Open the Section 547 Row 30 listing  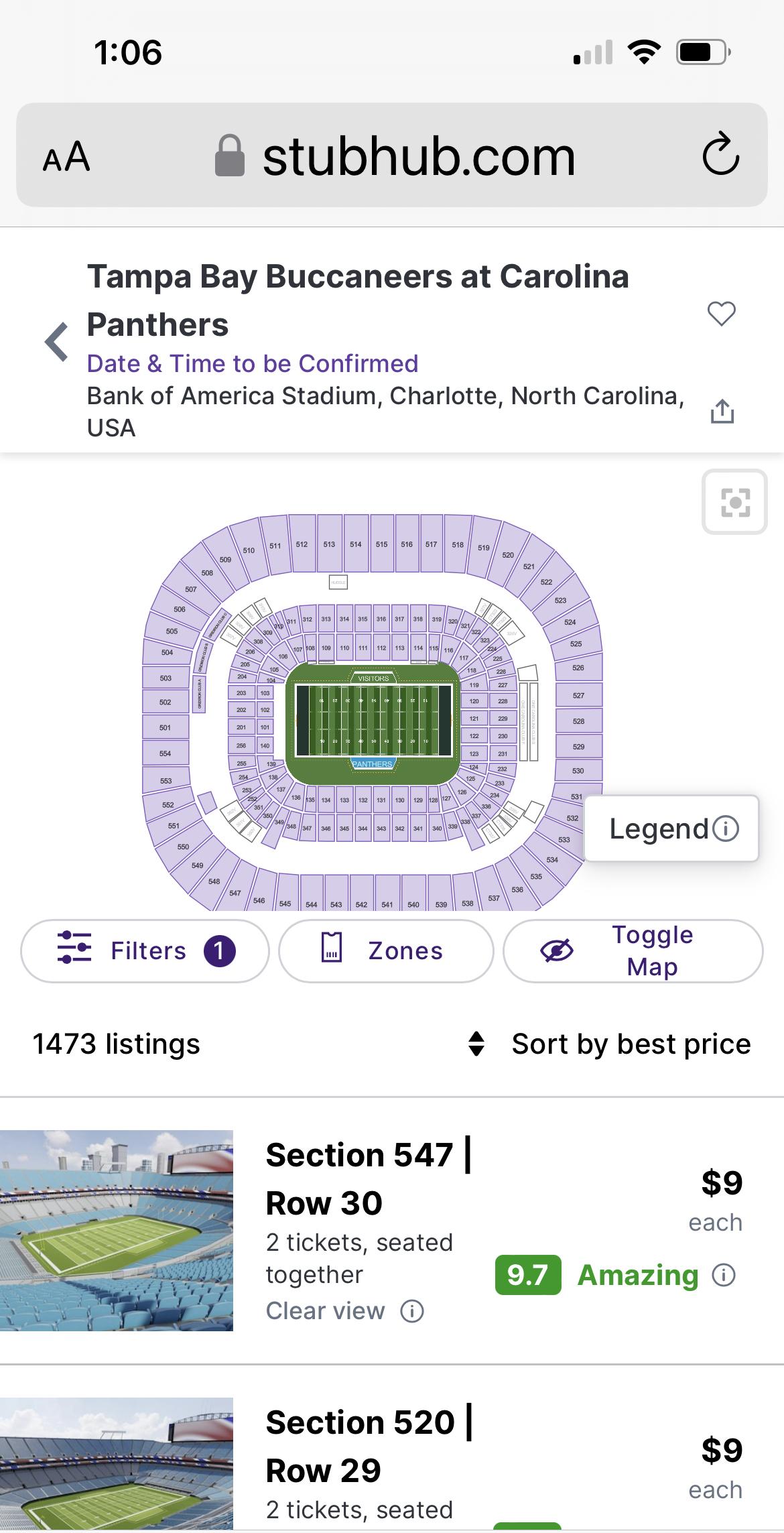pyautogui.click(x=392, y=1231)
